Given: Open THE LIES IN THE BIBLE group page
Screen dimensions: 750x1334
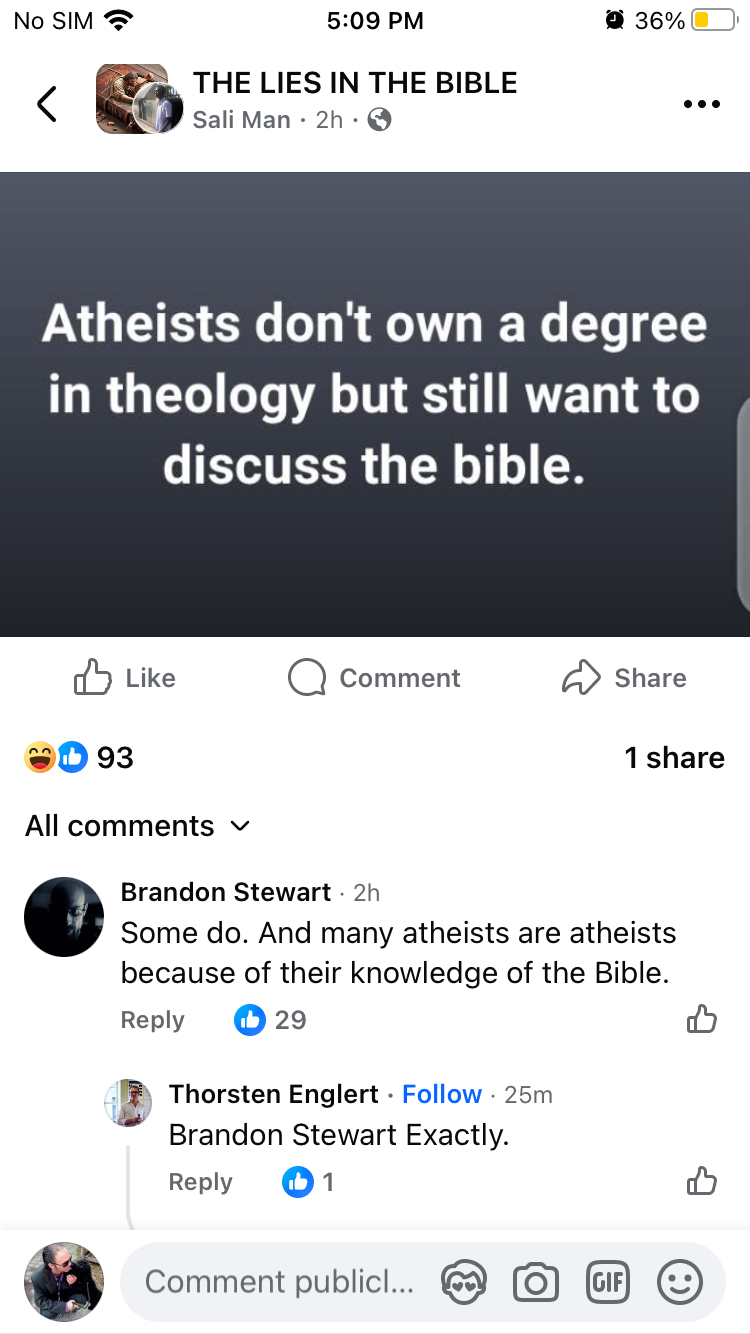Looking at the screenshot, I should pyautogui.click(x=354, y=83).
